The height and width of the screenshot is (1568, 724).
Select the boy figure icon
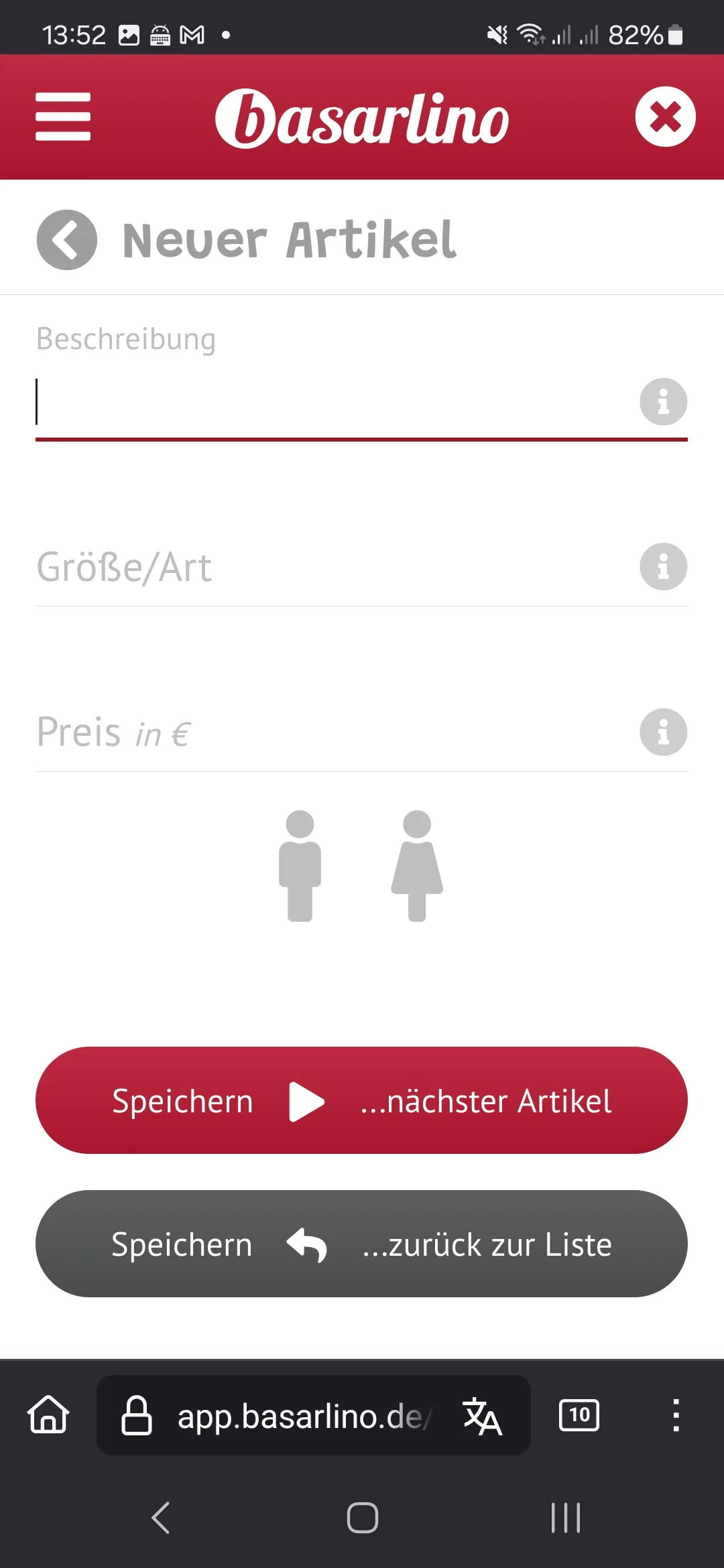(x=300, y=866)
